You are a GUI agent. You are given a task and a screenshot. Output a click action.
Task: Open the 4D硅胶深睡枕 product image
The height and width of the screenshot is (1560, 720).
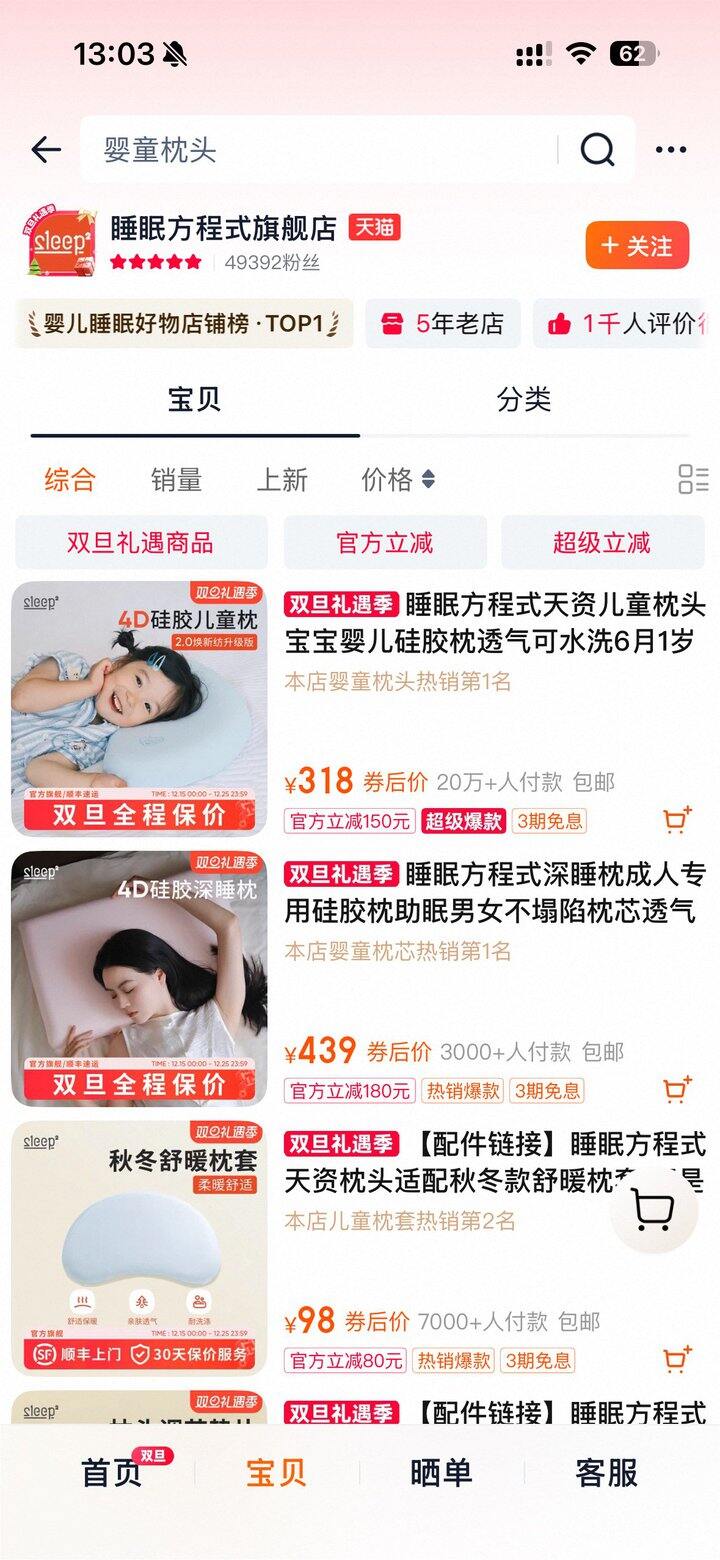click(139, 978)
